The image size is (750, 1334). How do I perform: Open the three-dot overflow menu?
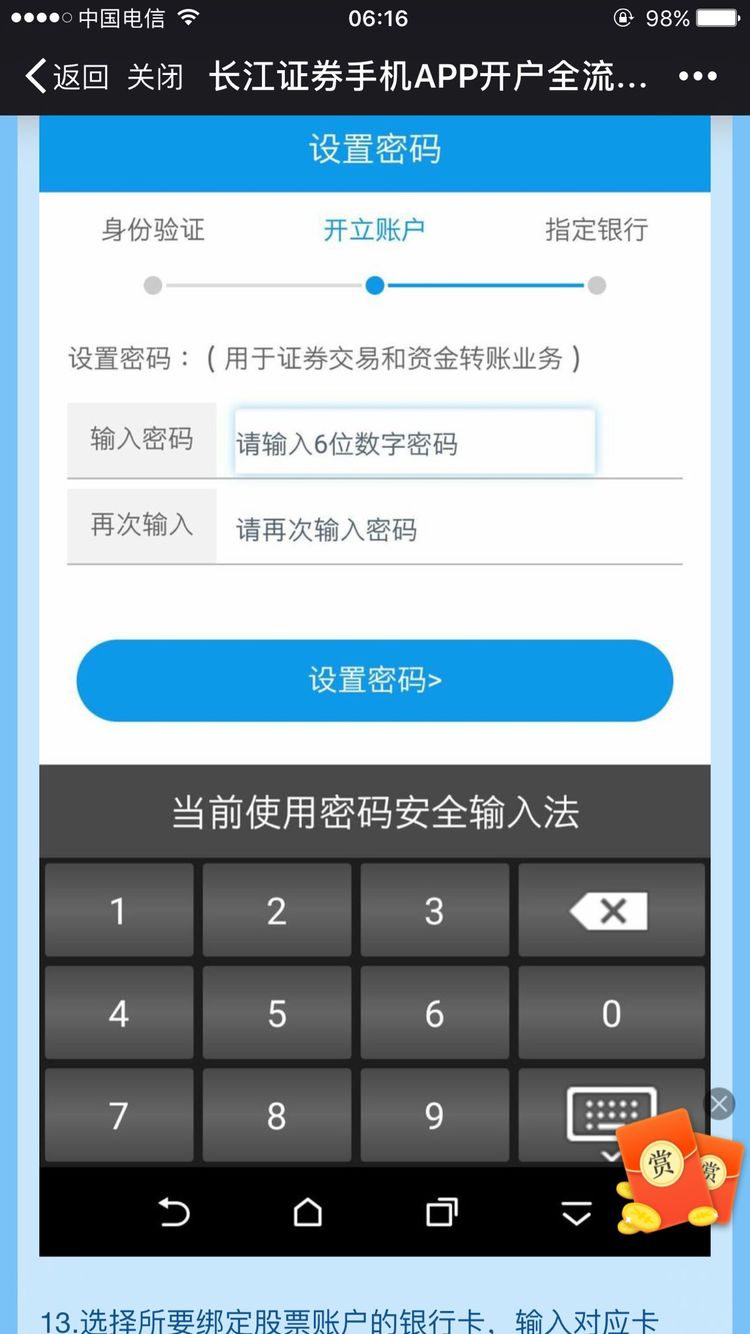pyautogui.click(x=697, y=77)
